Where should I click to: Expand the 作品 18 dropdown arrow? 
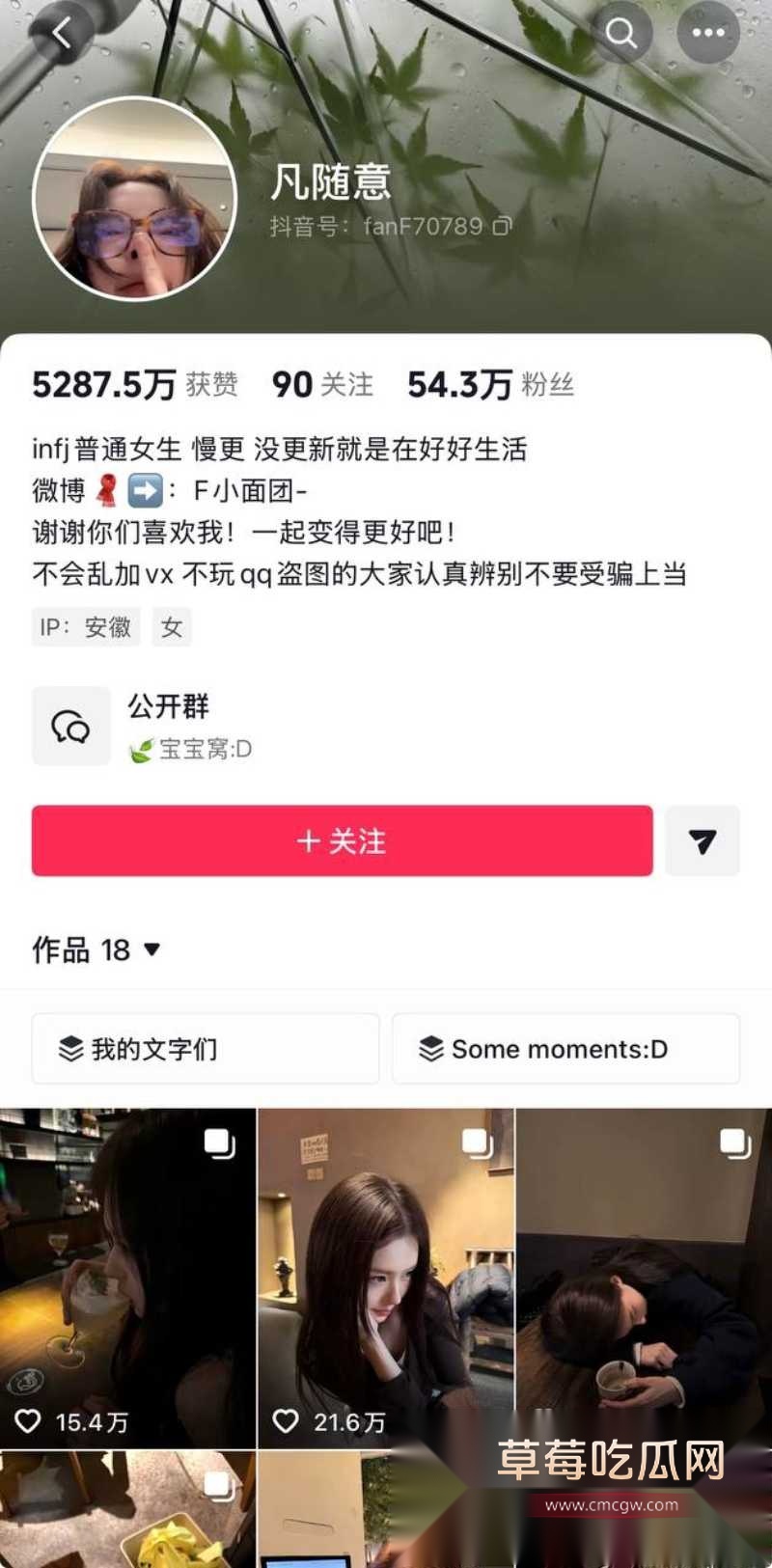[151, 950]
